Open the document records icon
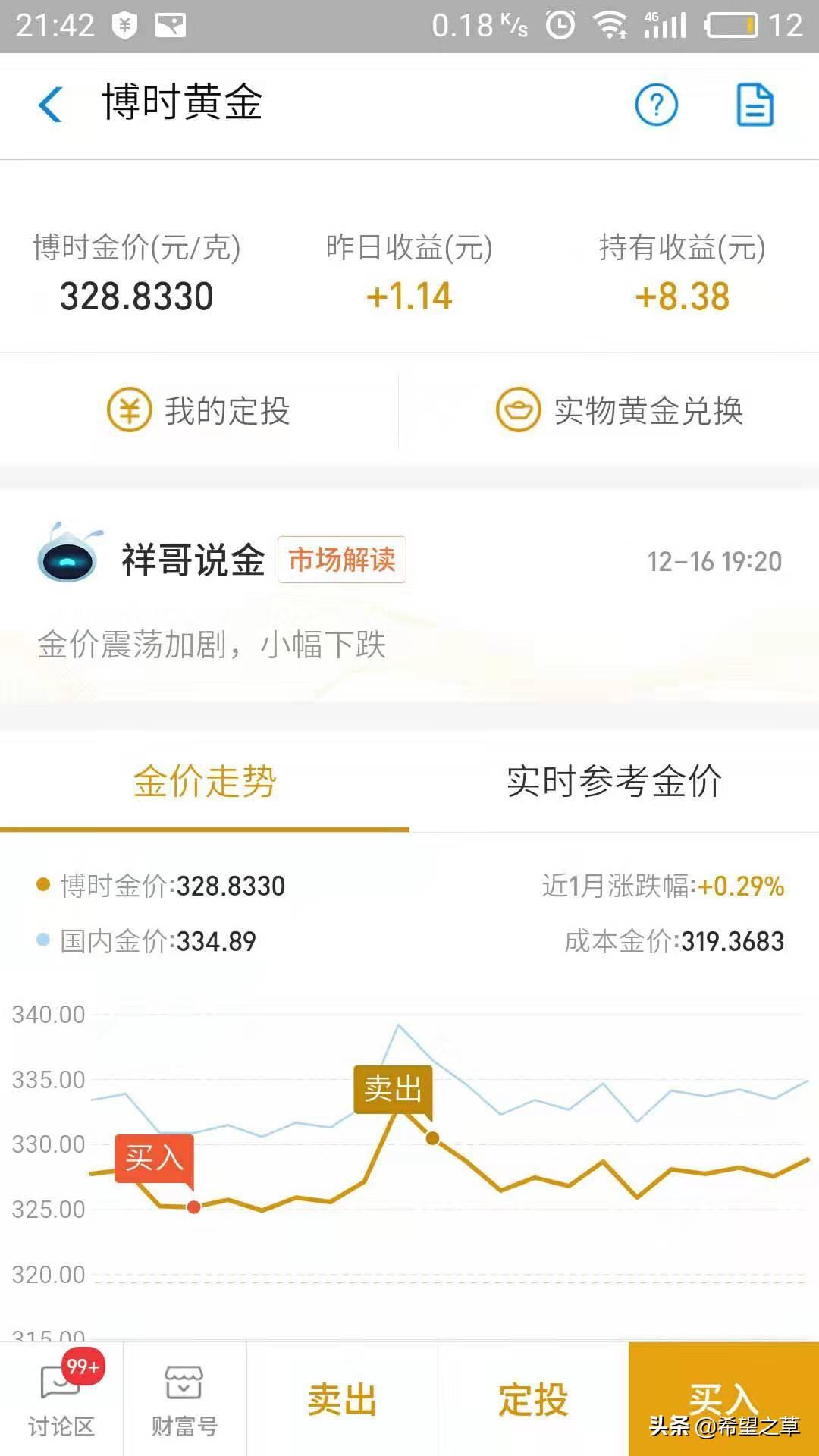The width and height of the screenshot is (819, 1456). (x=755, y=105)
